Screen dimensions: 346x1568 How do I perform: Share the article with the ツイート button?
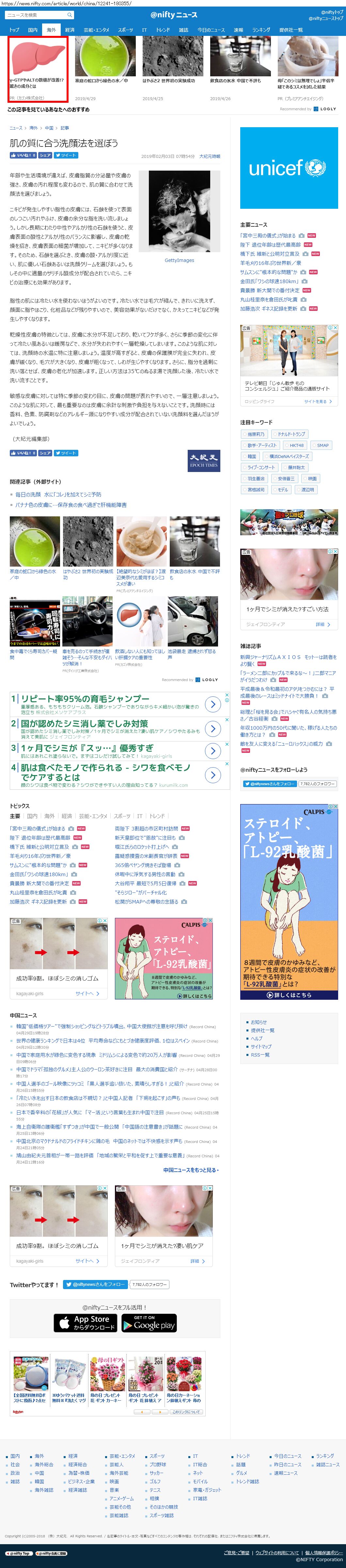(x=66, y=155)
